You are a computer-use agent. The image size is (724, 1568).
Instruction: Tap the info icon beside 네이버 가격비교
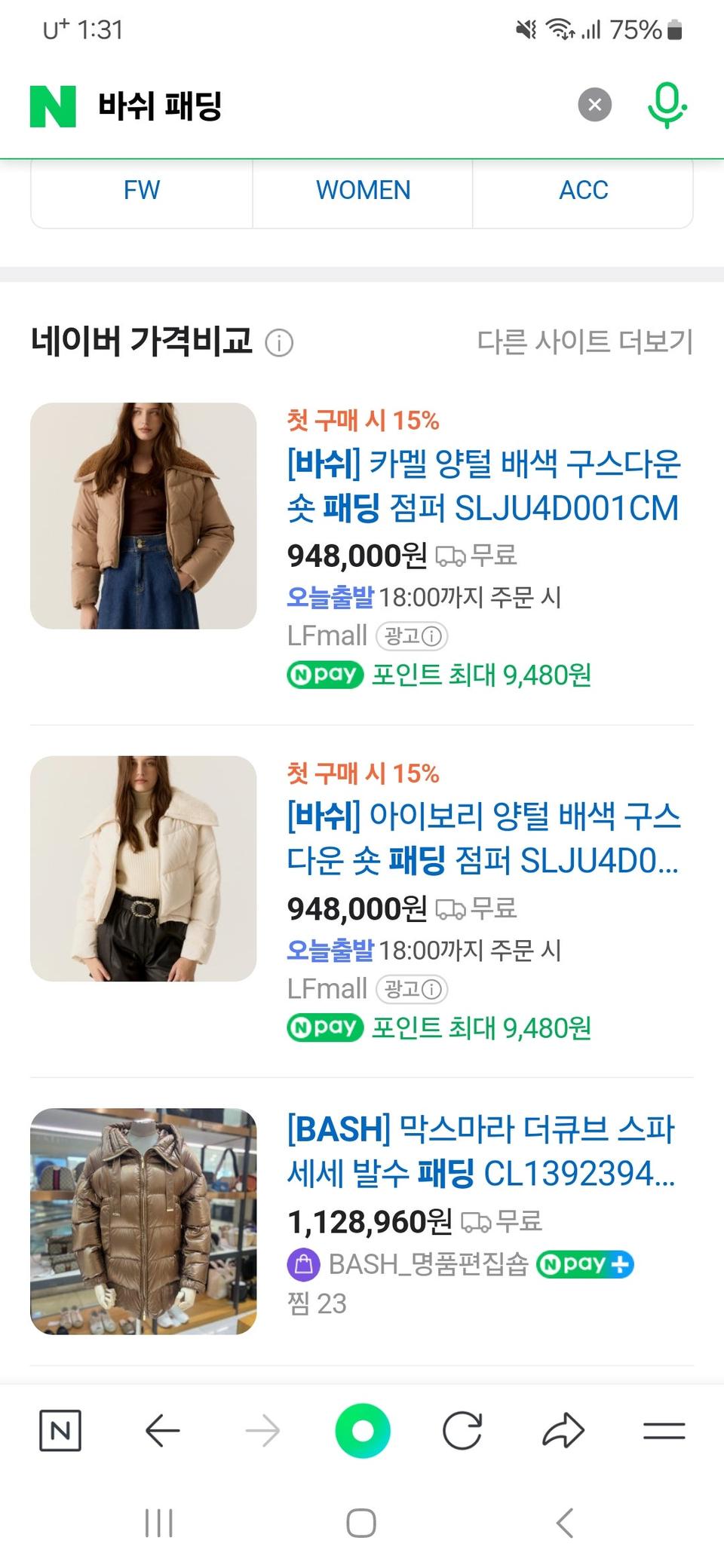pos(280,343)
